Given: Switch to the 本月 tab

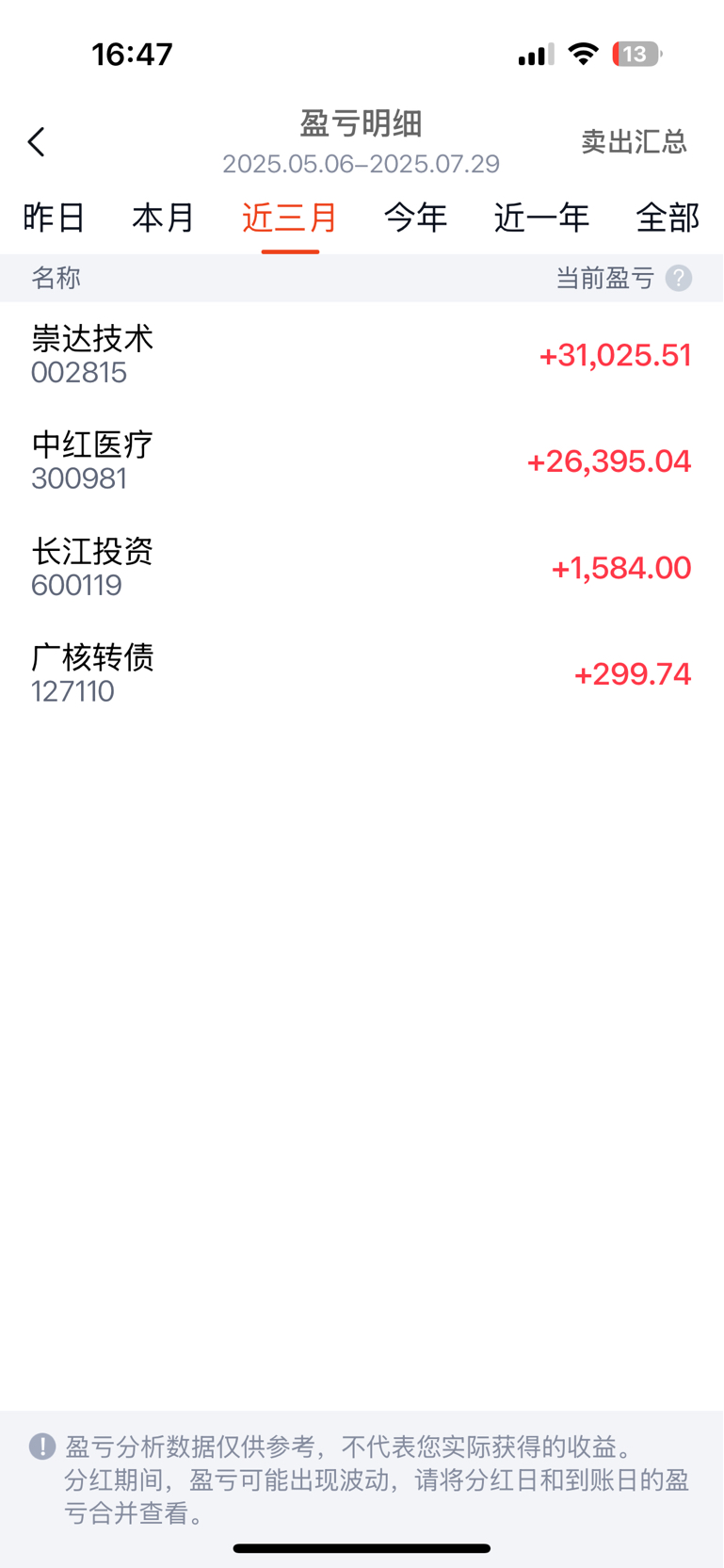Looking at the screenshot, I should point(164,218).
